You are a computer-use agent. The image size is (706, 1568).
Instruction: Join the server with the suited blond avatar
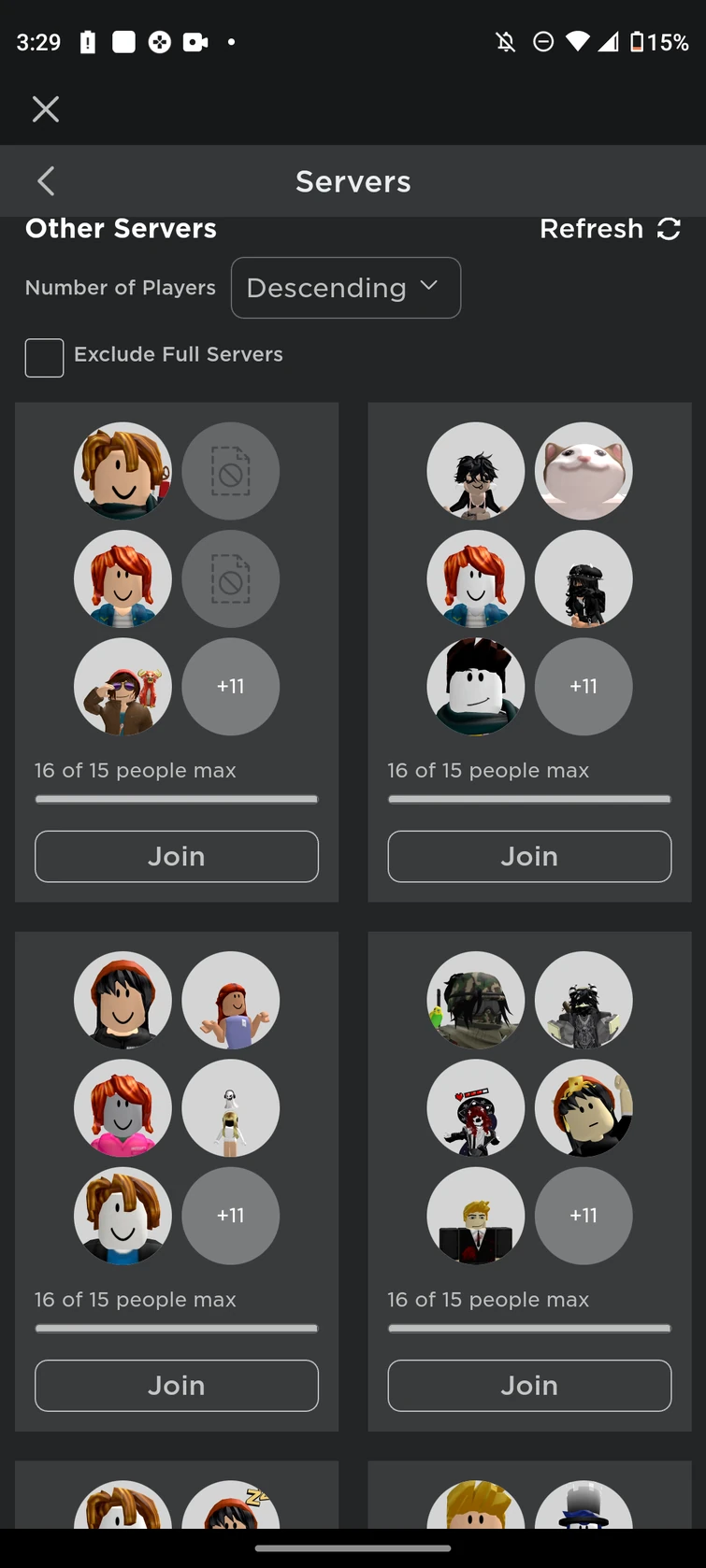529,1385
